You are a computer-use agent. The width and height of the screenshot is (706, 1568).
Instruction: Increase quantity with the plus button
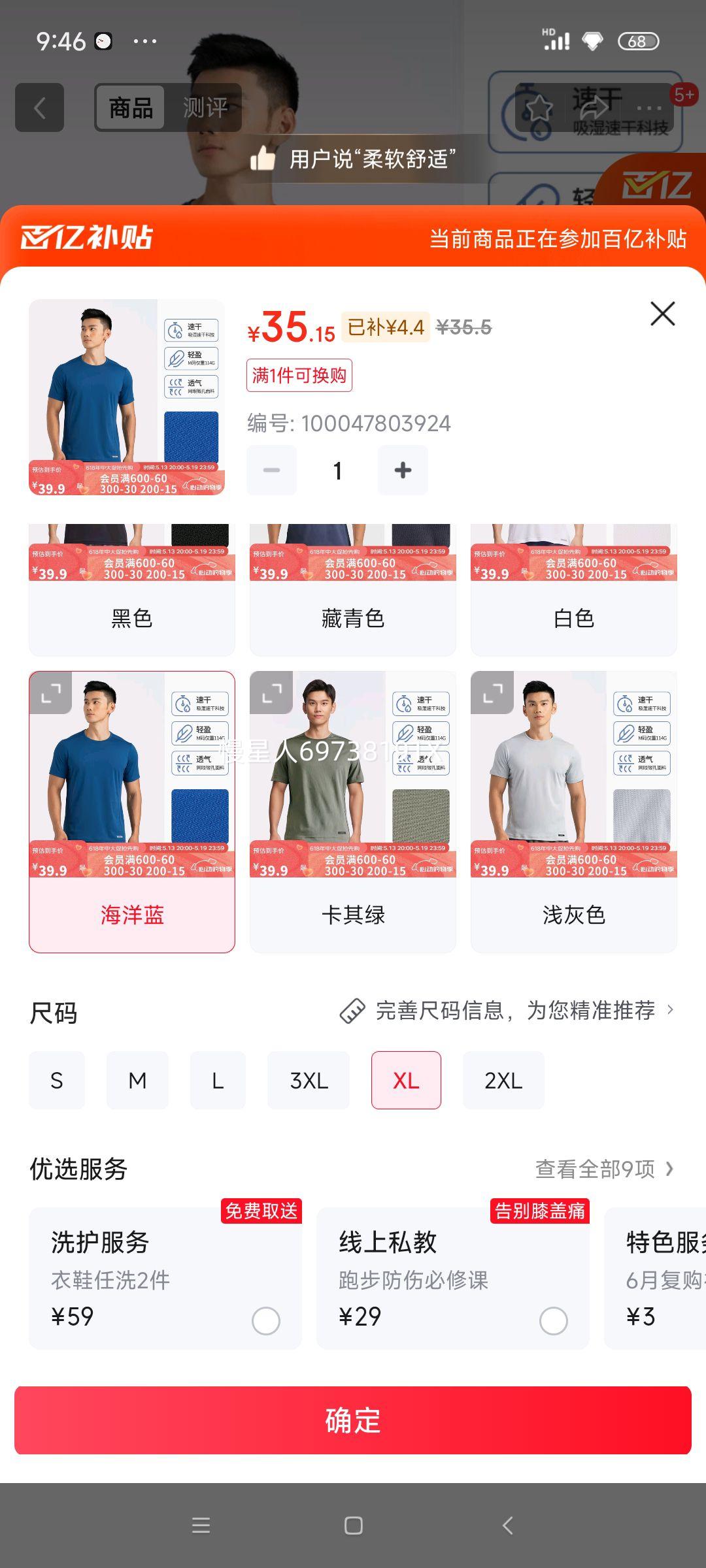click(x=403, y=470)
